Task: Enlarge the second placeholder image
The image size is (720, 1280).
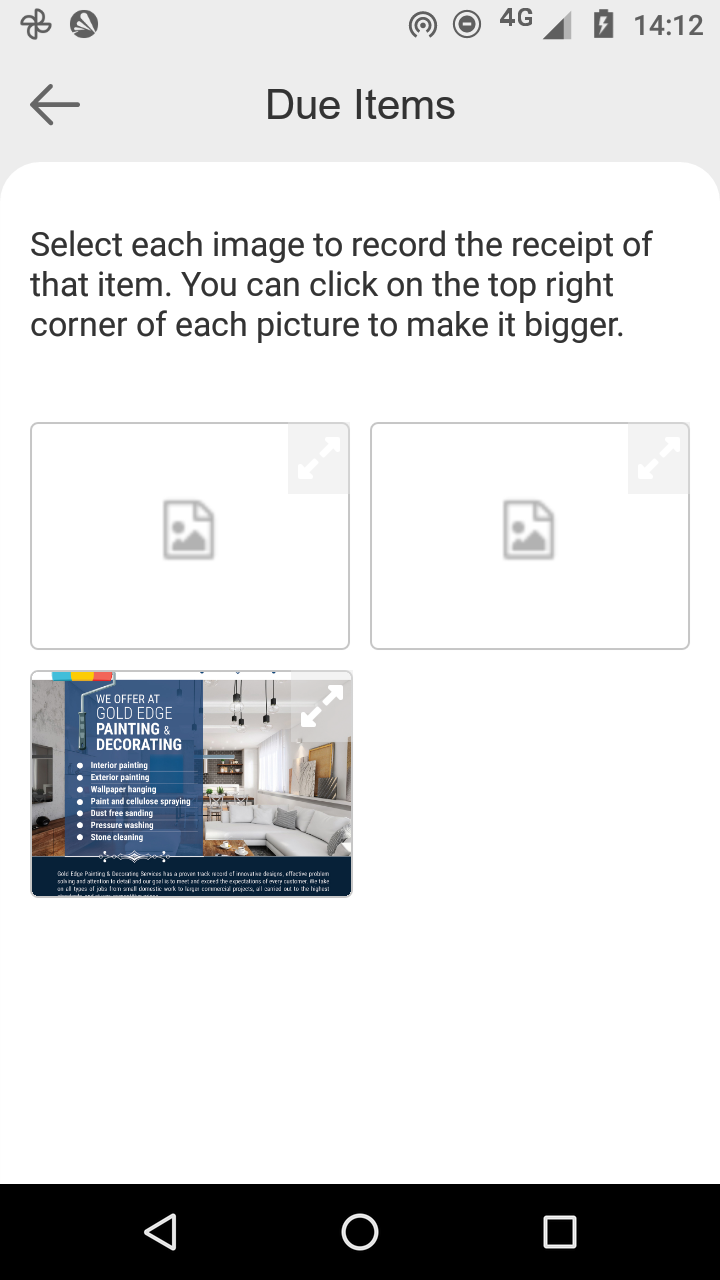Action: click(658, 458)
